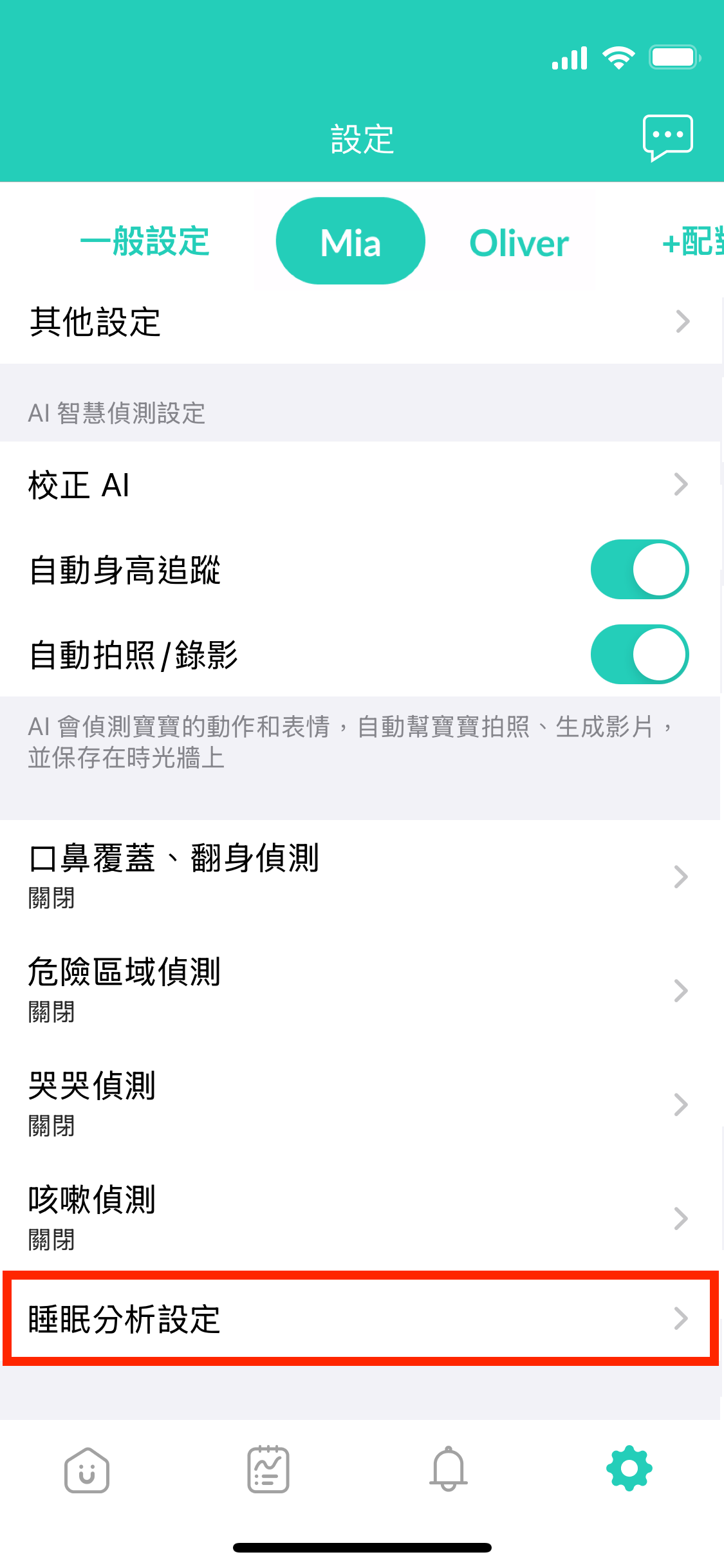
Task: Open 校正 AI using the chevron arrow
Action: coord(682,484)
